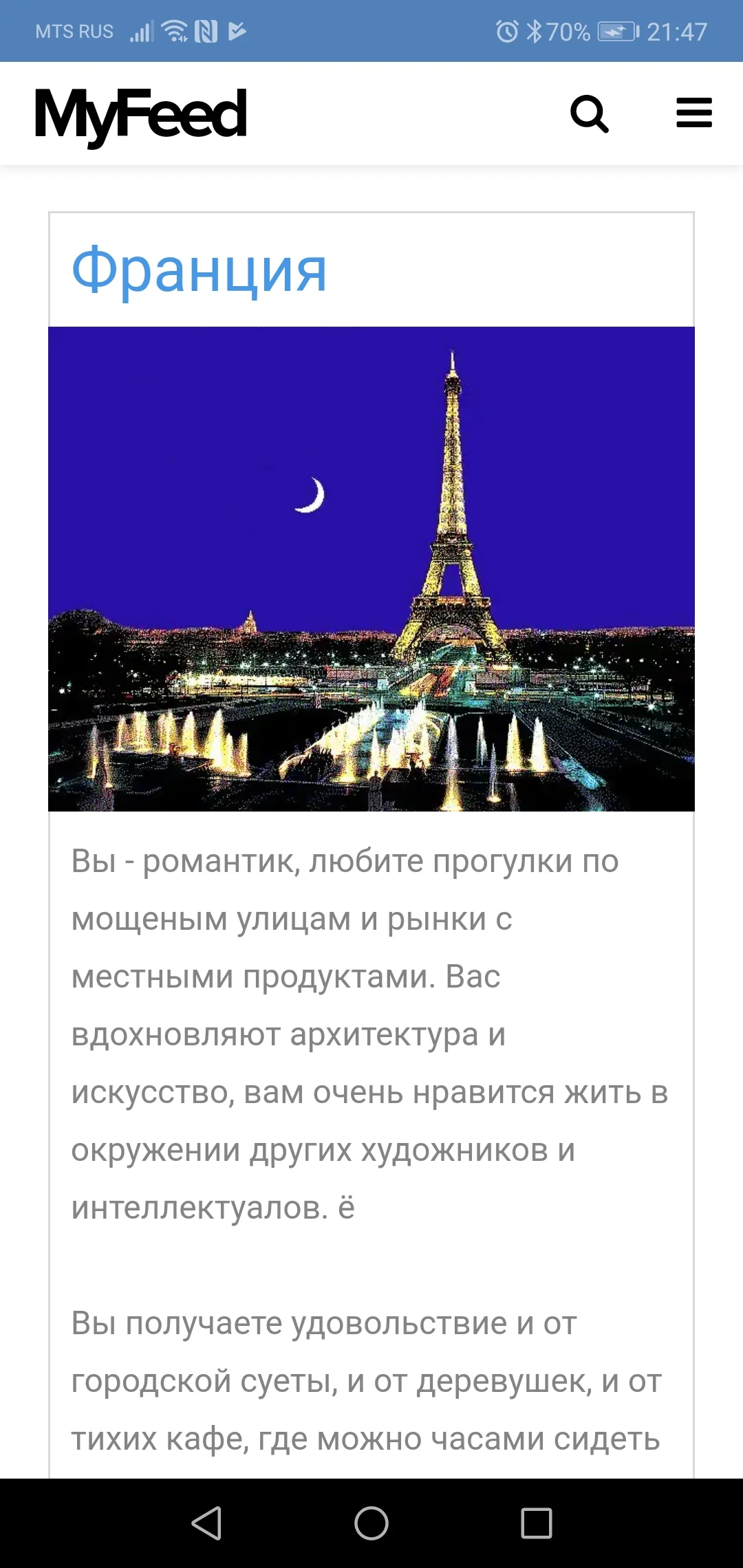Open the hamburger navigation menu
Image resolution: width=743 pixels, height=1568 pixels.
(693, 113)
